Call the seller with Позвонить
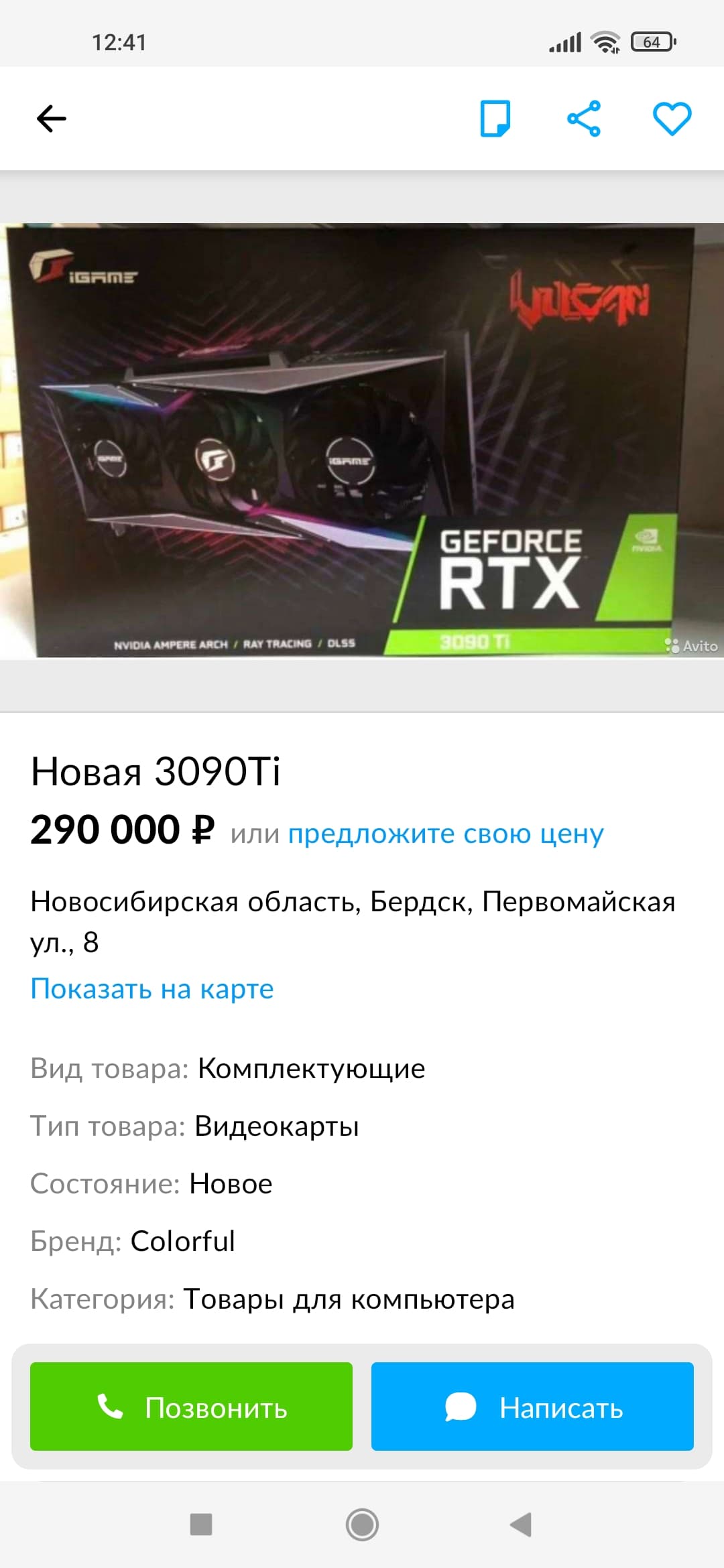 [x=191, y=1407]
